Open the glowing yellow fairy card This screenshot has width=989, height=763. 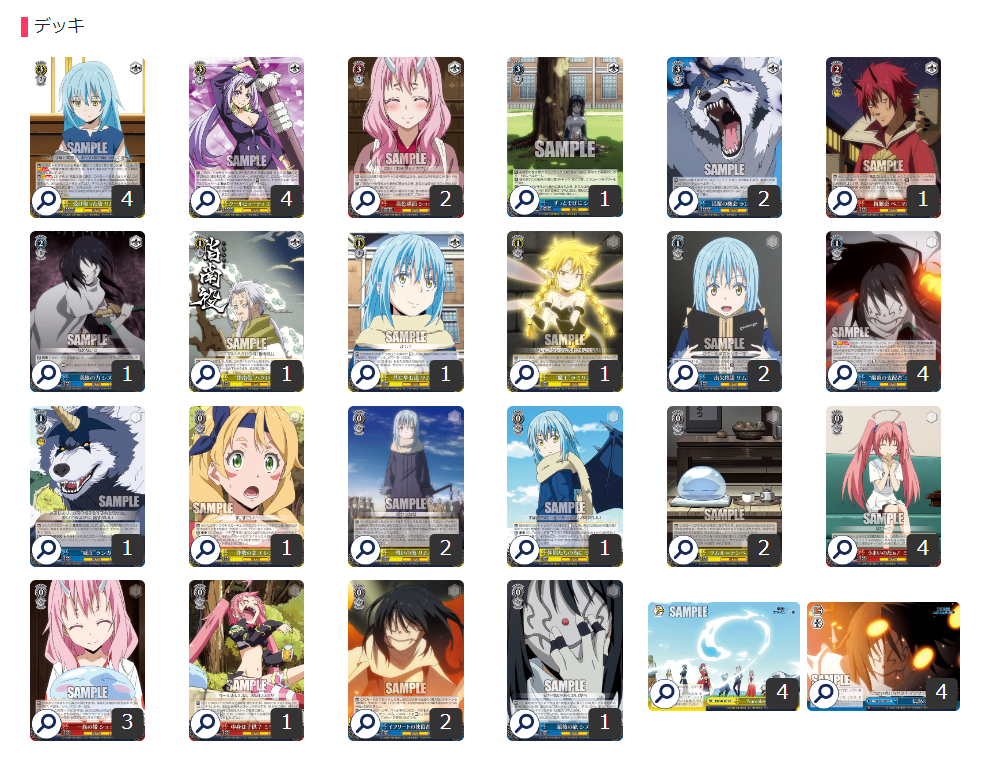click(525, 375)
